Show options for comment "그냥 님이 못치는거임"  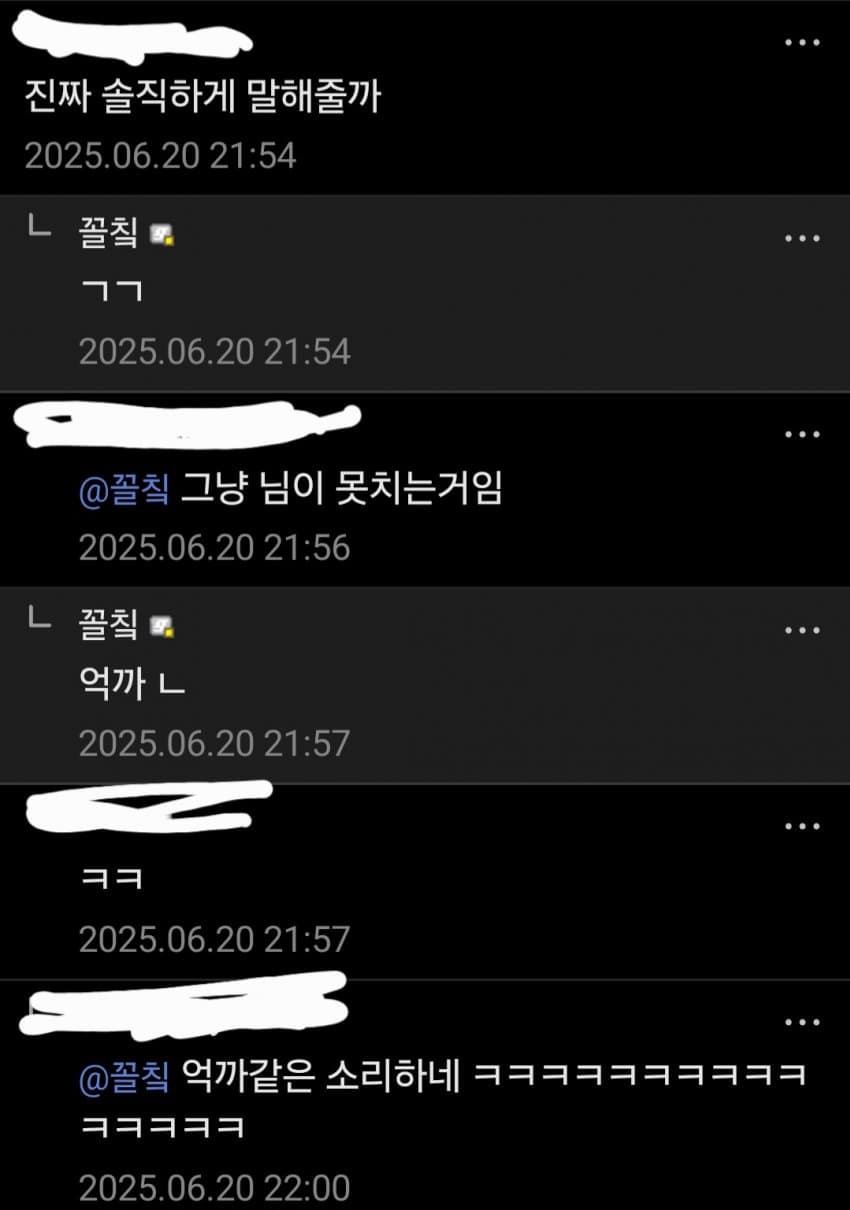[x=803, y=434]
